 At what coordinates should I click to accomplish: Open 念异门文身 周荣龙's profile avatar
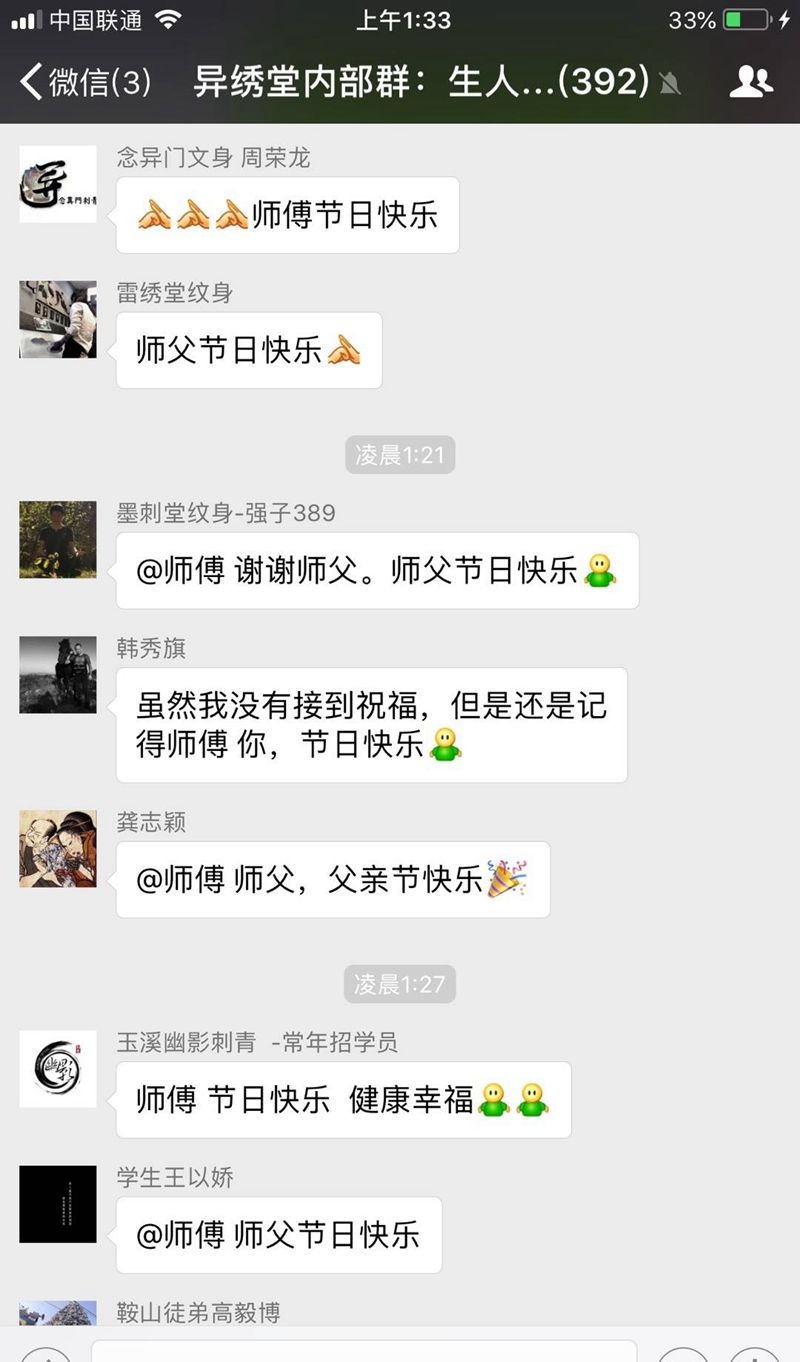point(58,184)
